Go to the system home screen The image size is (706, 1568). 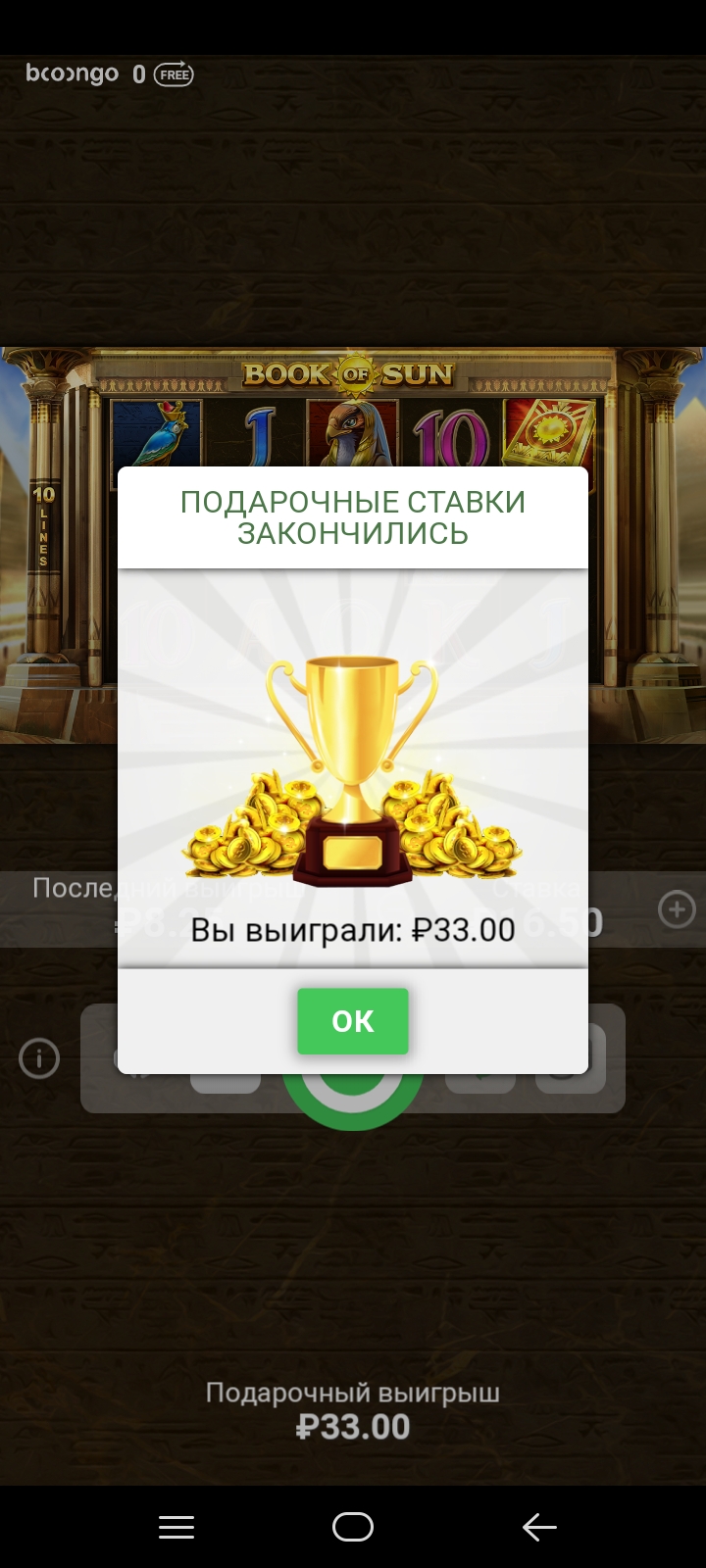(353, 1527)
